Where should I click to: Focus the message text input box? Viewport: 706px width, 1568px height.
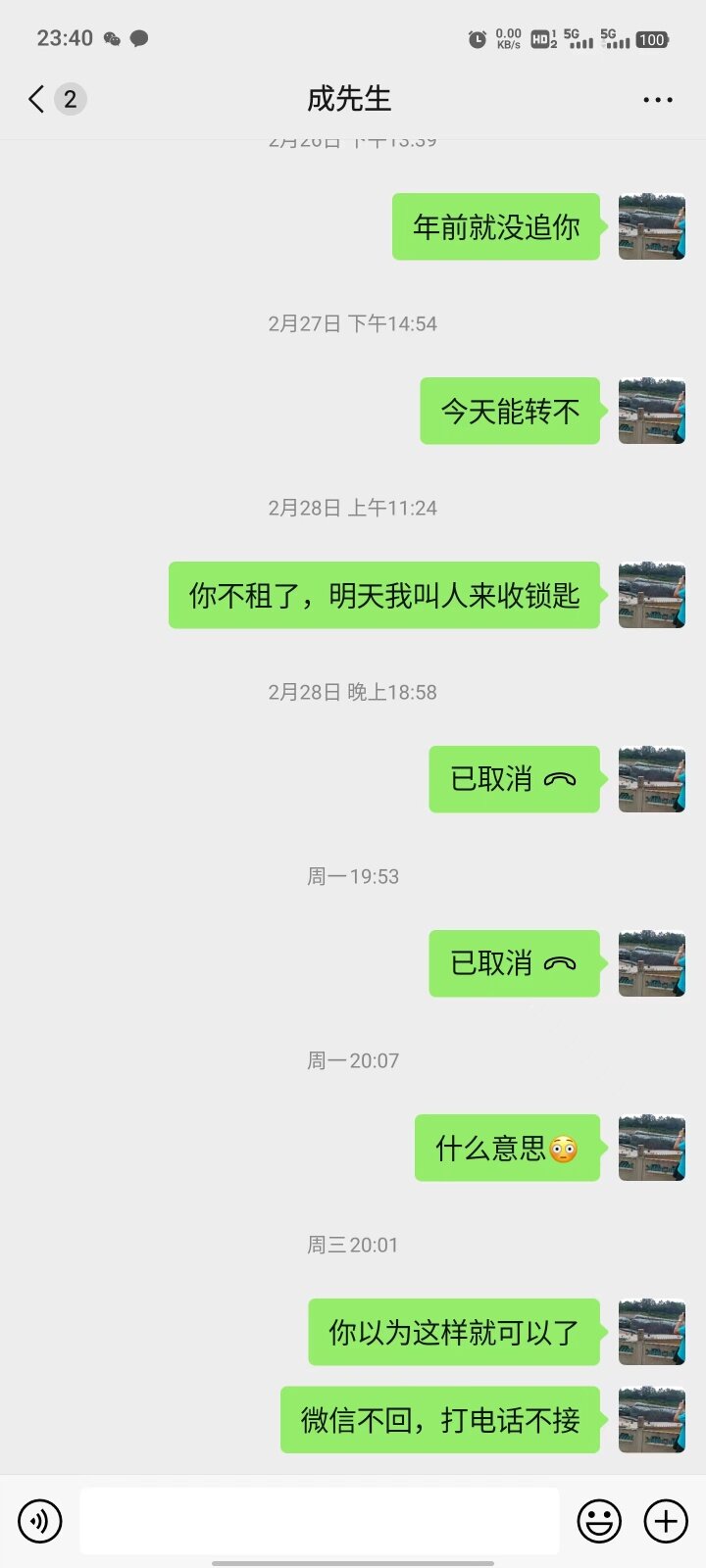[x=319, y=1521]
